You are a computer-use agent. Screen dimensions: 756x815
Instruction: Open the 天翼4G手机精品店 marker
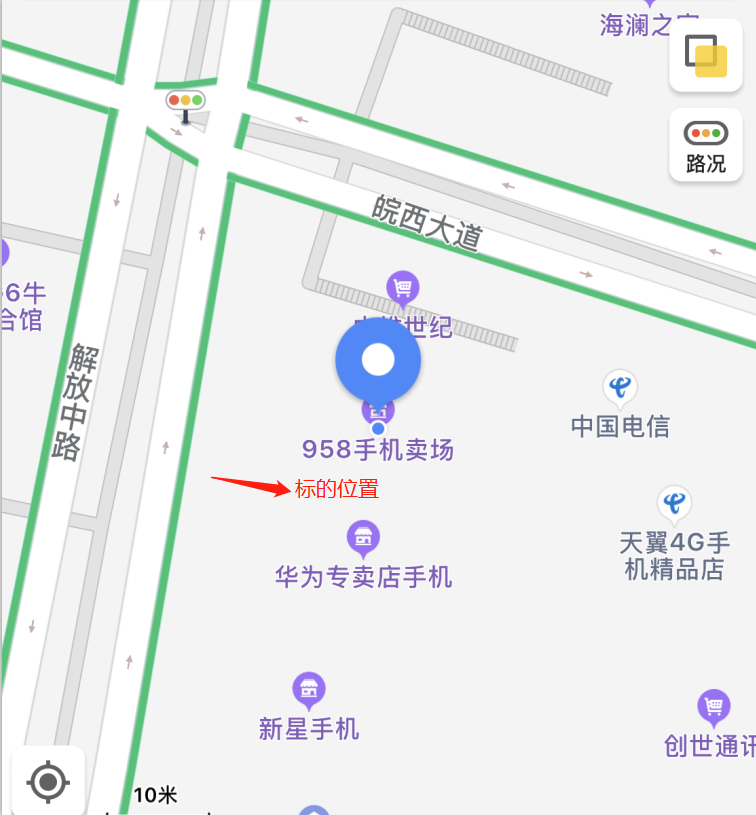(x=675, y=503)
